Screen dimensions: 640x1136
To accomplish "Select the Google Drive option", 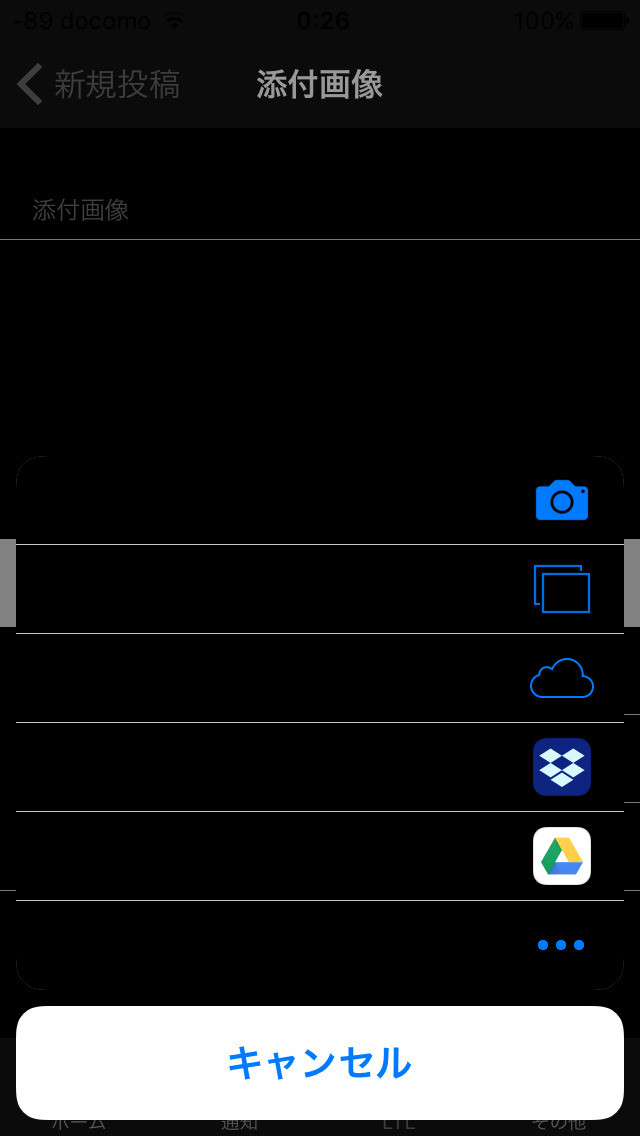I will click(320, 856).
